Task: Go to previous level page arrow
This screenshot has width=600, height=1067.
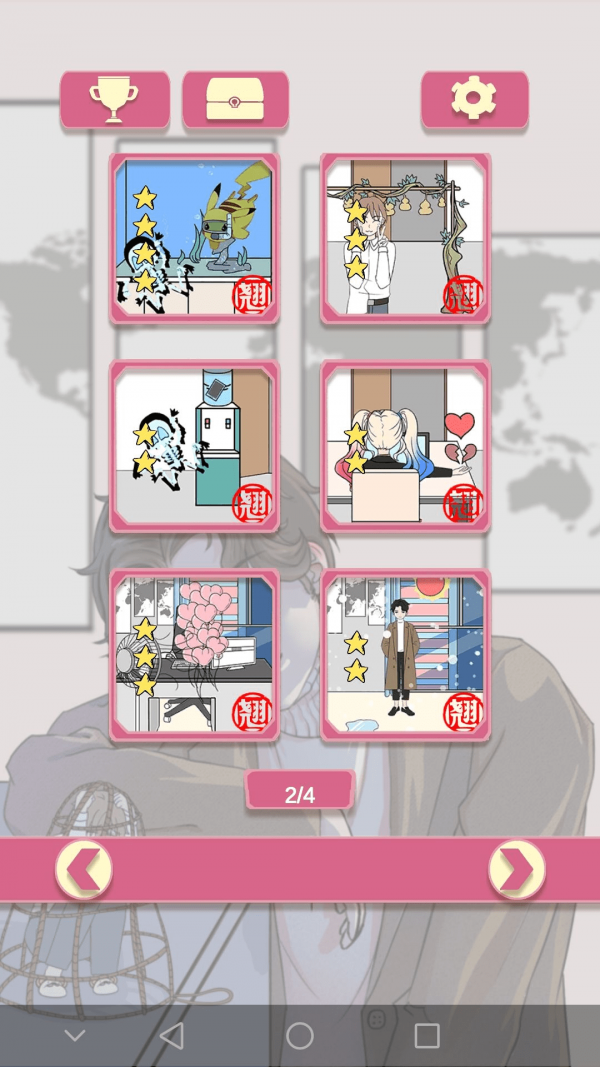Action: (x=83, y=869)
